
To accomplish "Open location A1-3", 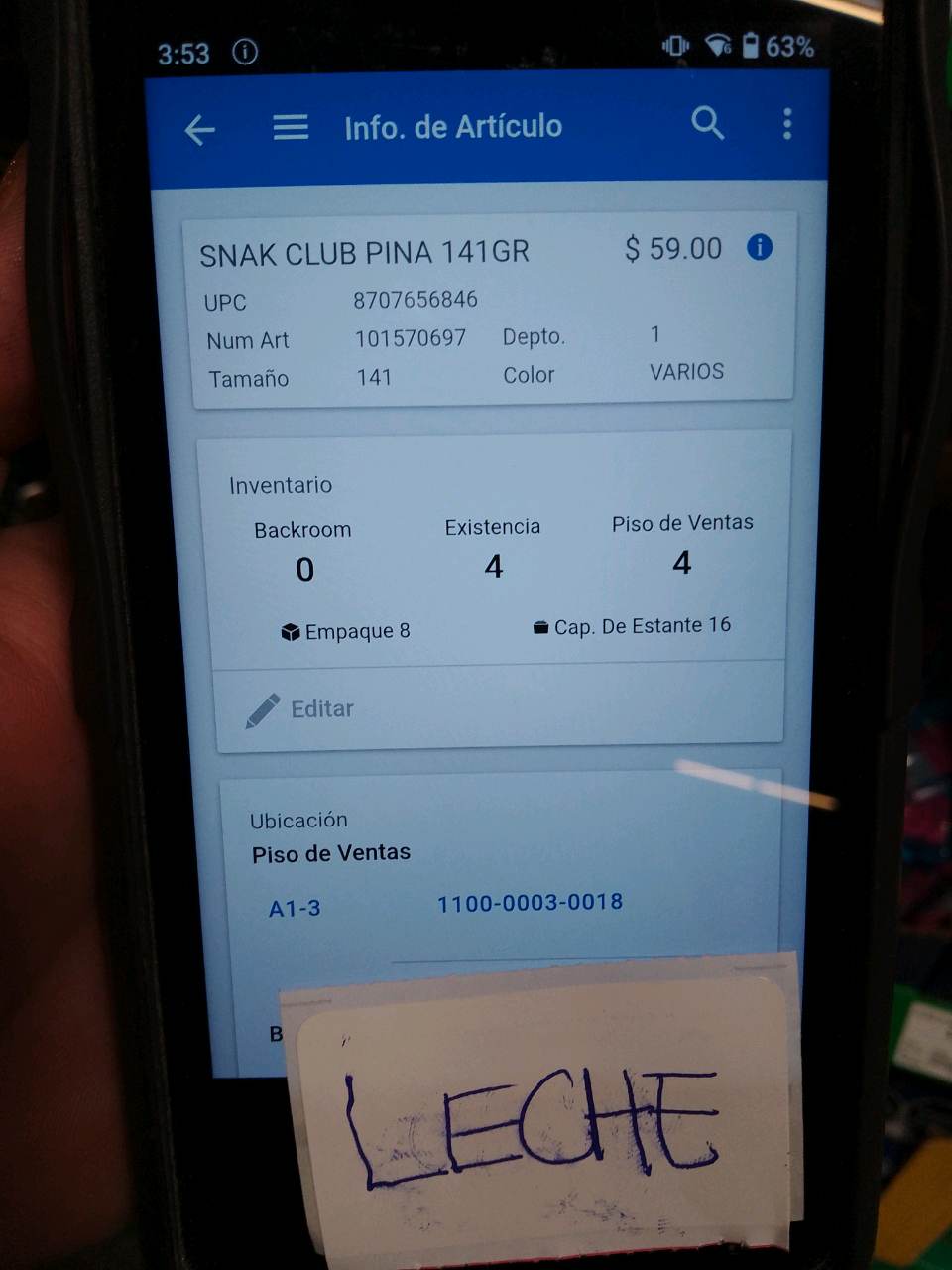I will pos(295,908).
